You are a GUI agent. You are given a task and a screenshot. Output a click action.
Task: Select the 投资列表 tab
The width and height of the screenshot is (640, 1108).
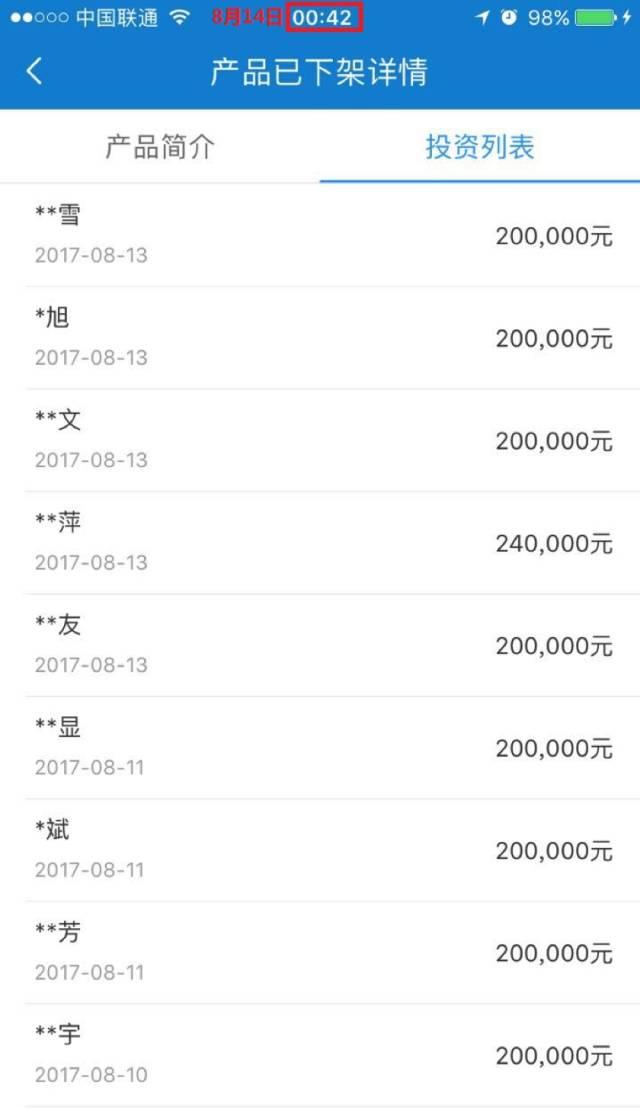tap(480, 147)
